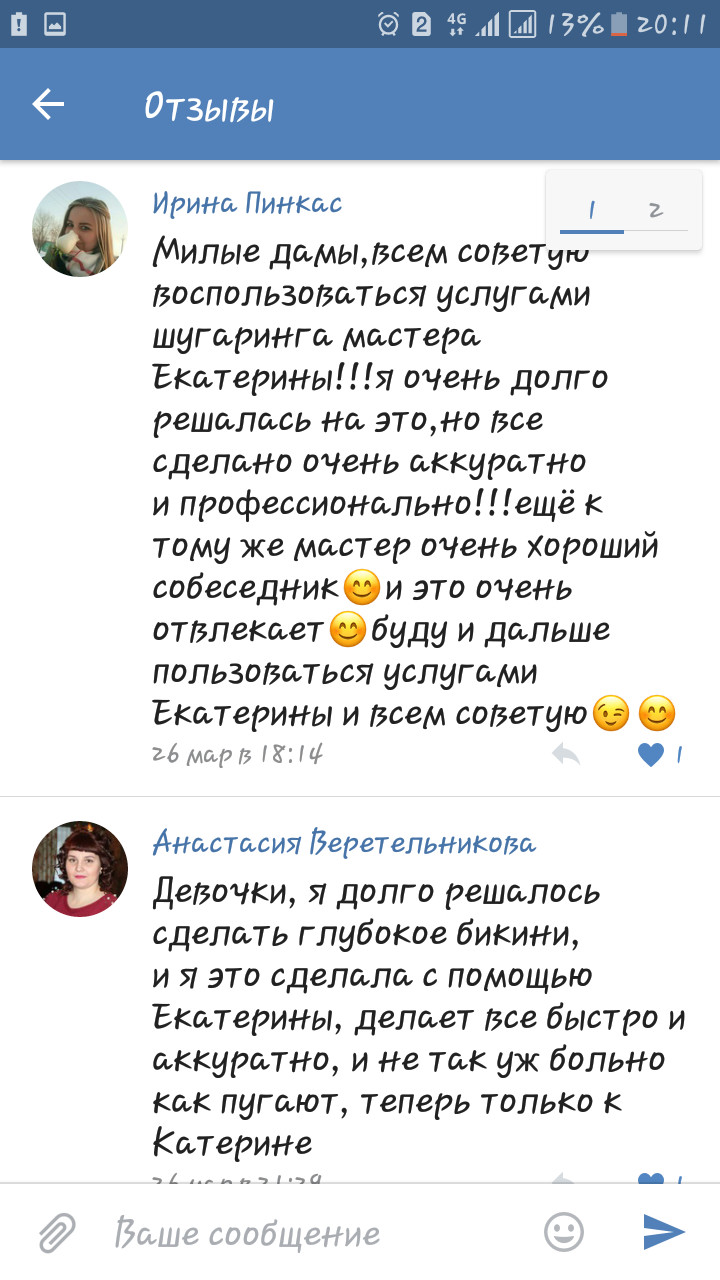Screen dimensions: 720x1280
Task: Focus the Ваше сообщение text field
Action: click(320, 1233)
